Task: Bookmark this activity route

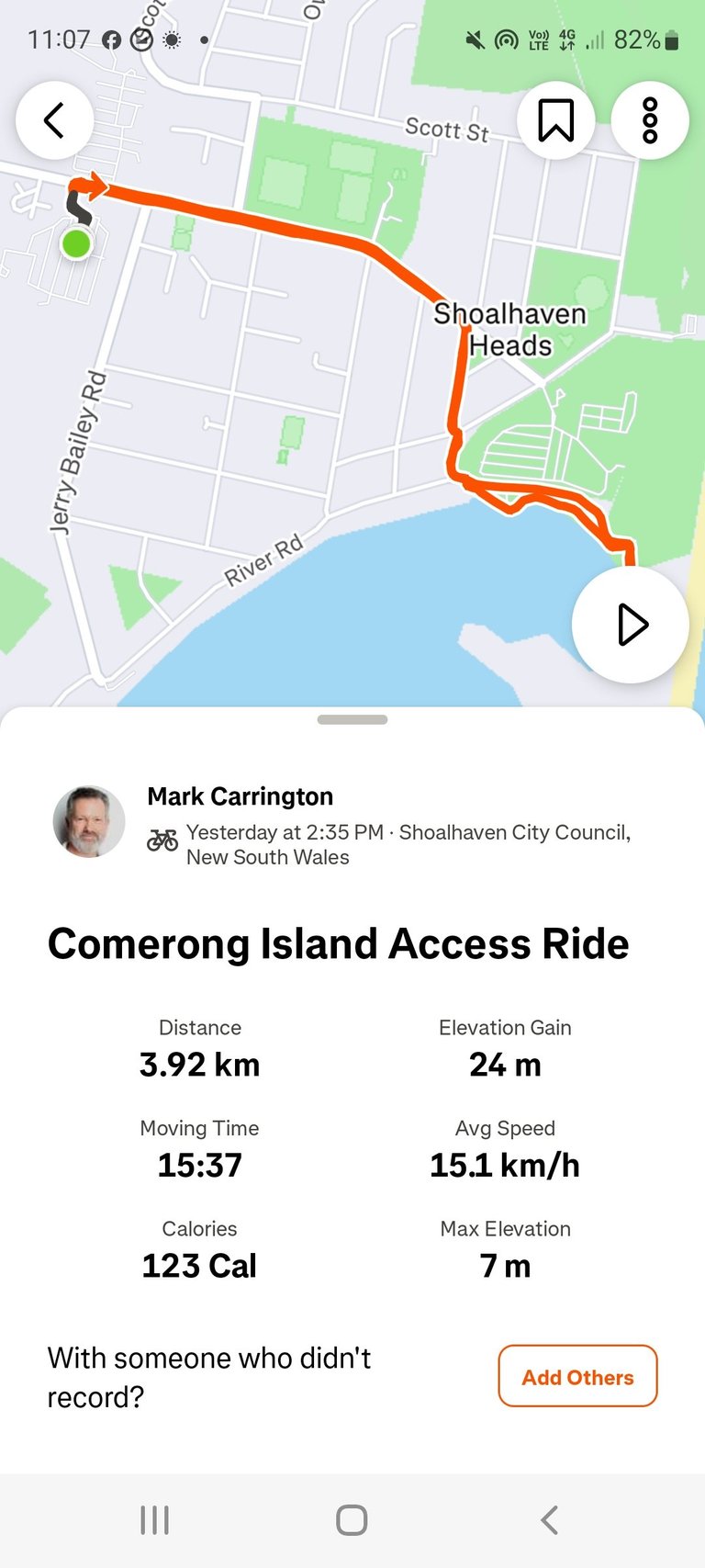Action: [556, 120]
